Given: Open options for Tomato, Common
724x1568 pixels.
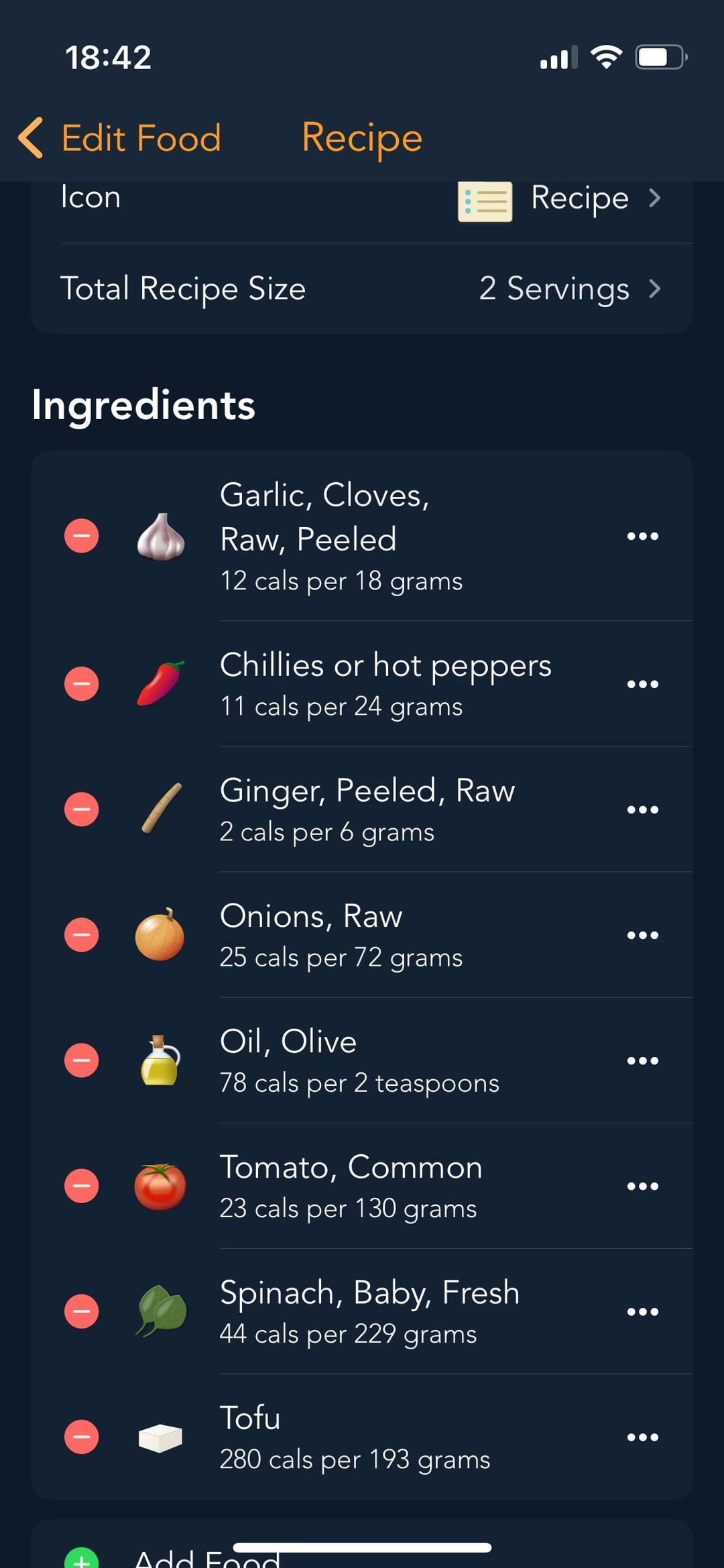Looking at the screenshot, I should point(642,1186).
